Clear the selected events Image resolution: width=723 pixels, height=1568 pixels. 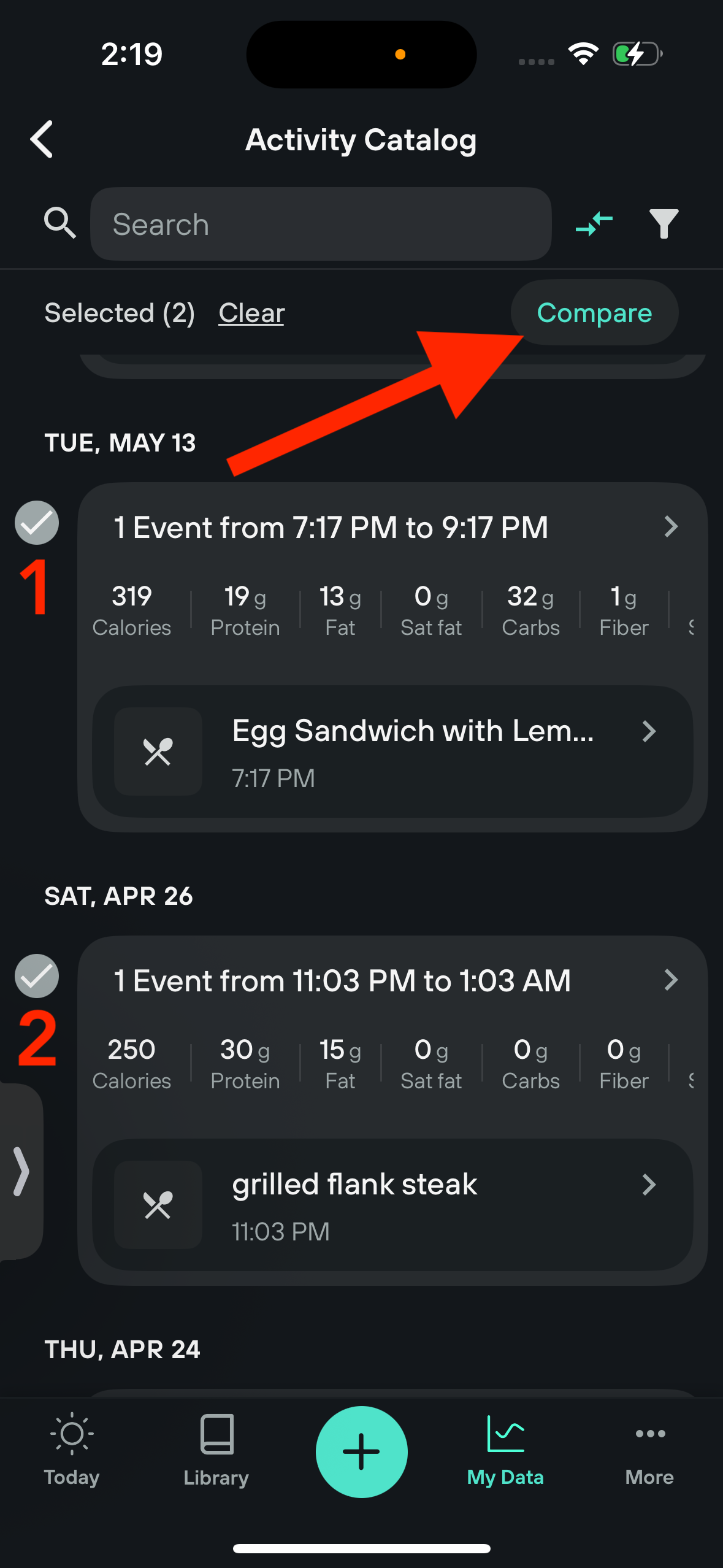click(251, 313)
